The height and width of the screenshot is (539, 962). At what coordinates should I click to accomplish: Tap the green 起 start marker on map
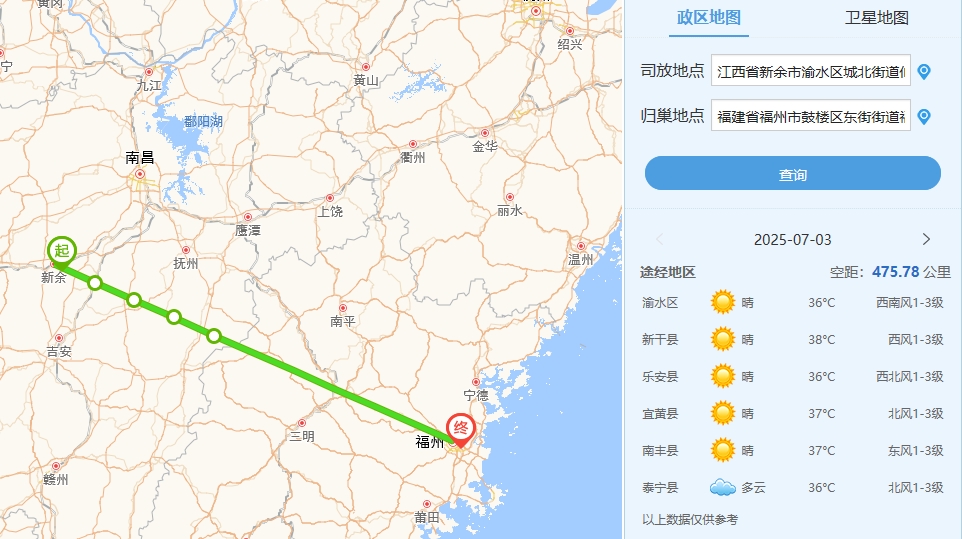click(62, 250)
